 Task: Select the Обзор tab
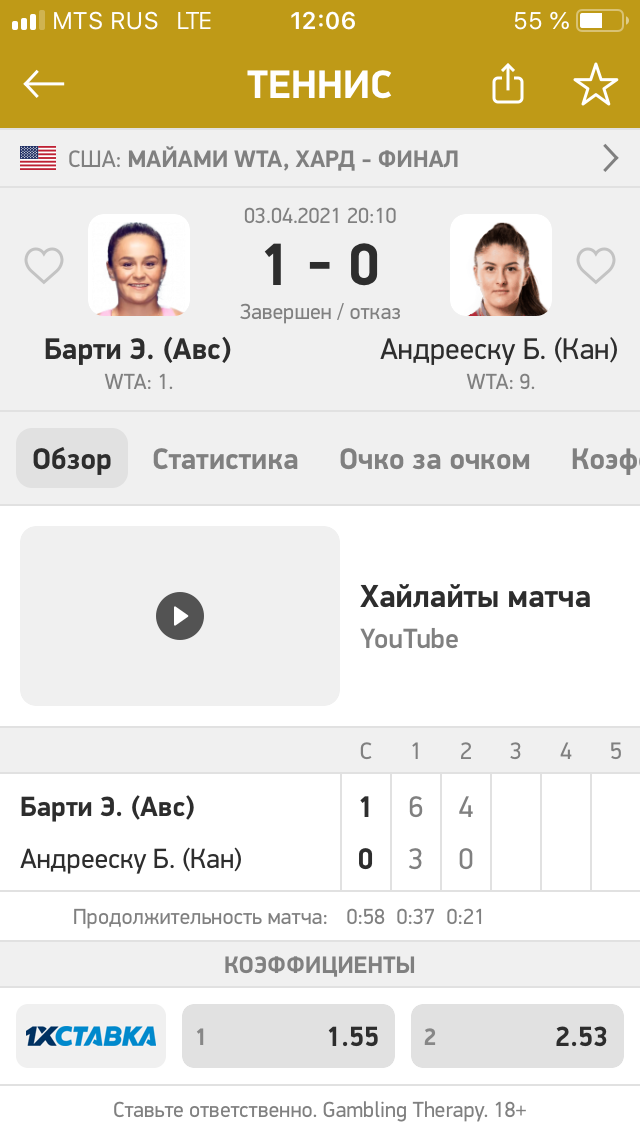point(72,459)
